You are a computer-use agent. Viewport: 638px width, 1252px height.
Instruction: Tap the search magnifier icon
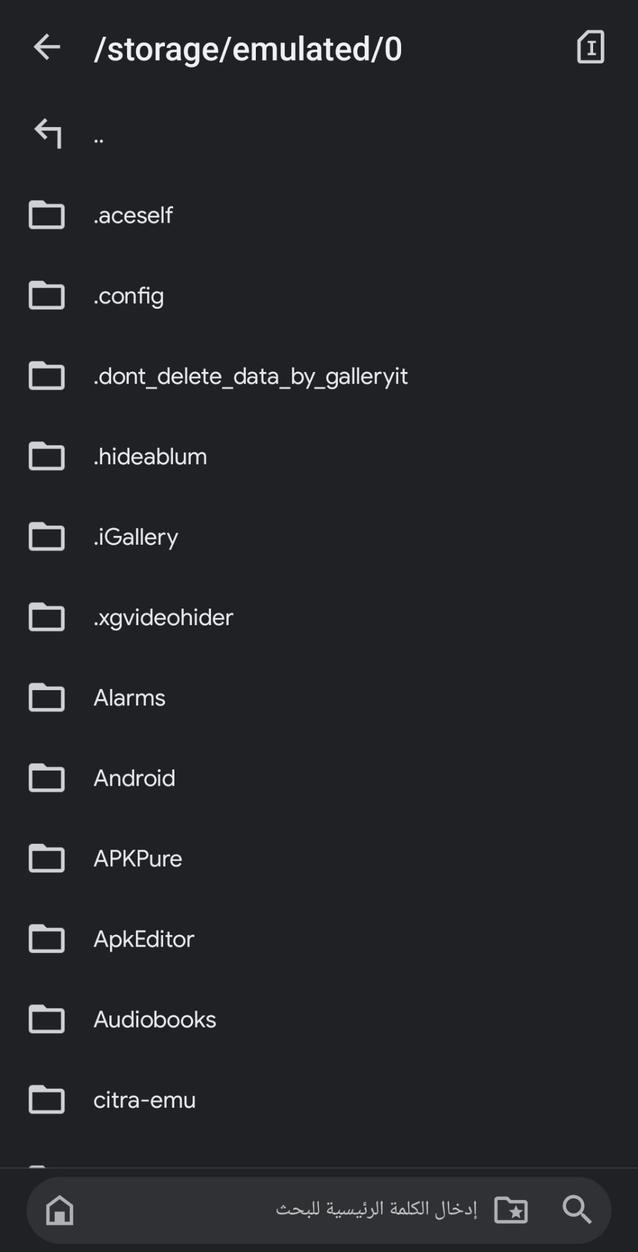(577, 1210)
